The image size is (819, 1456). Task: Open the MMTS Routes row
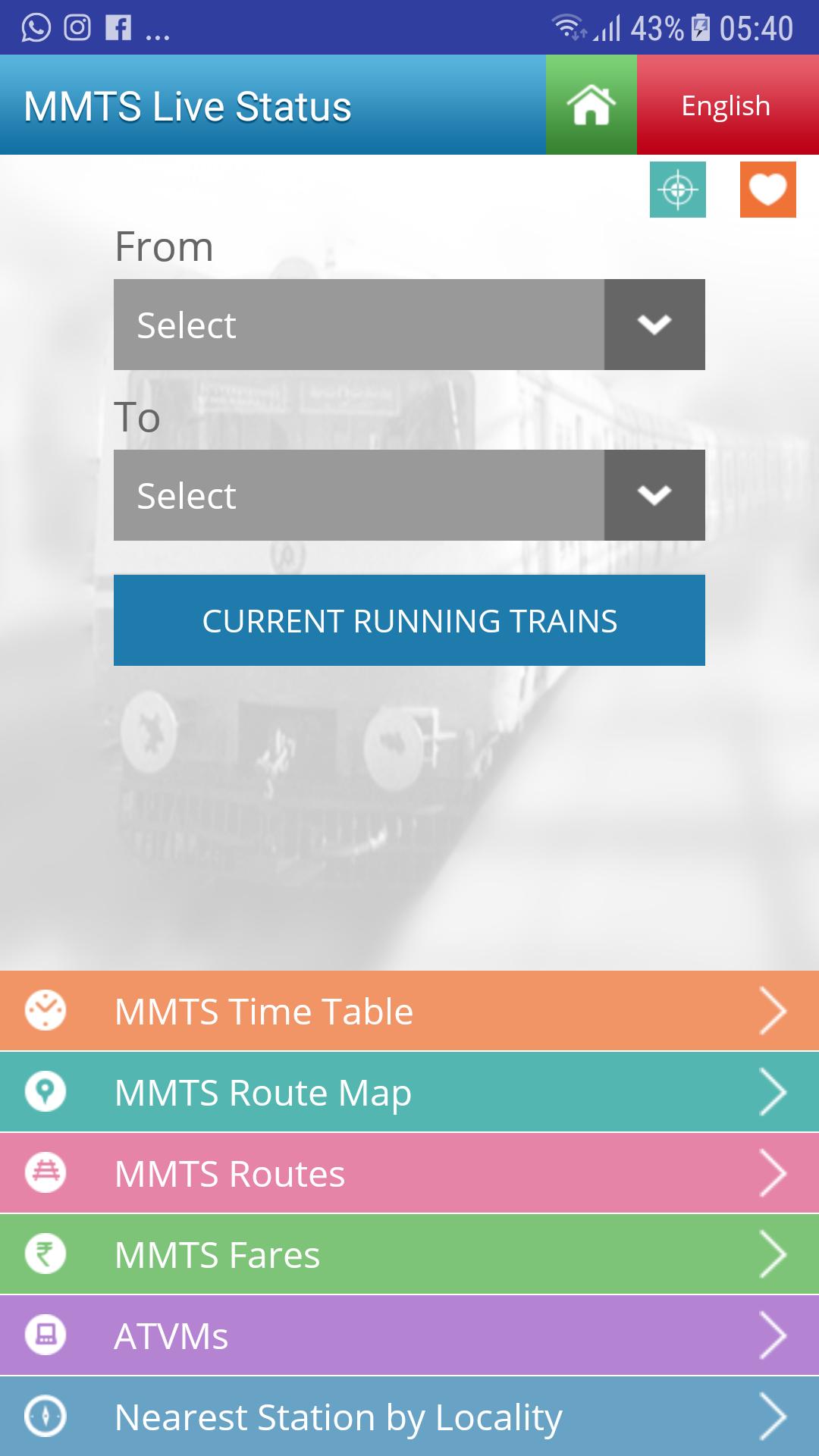[x=409, y=1173]
